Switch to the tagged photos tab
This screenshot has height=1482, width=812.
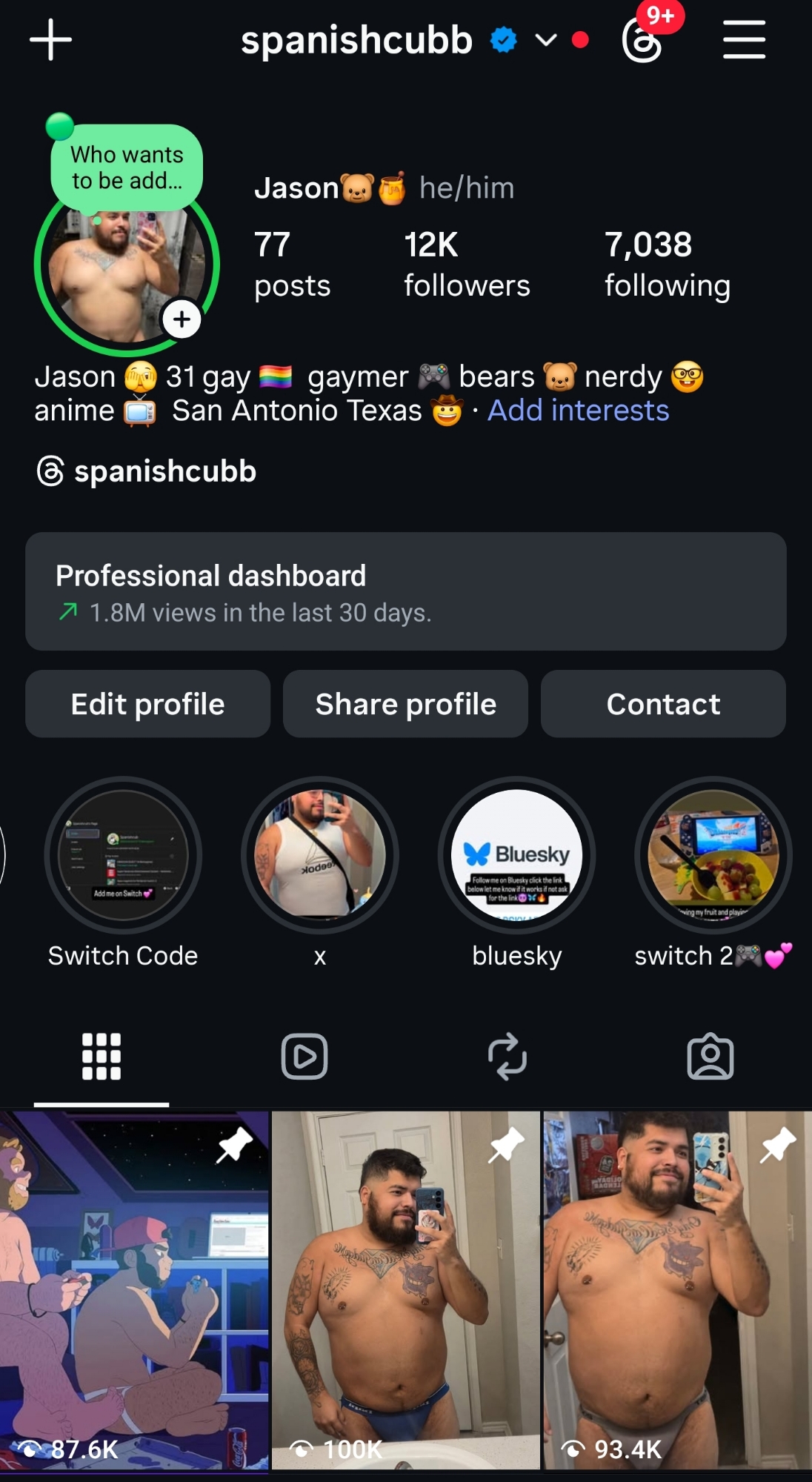(710, 1056)
